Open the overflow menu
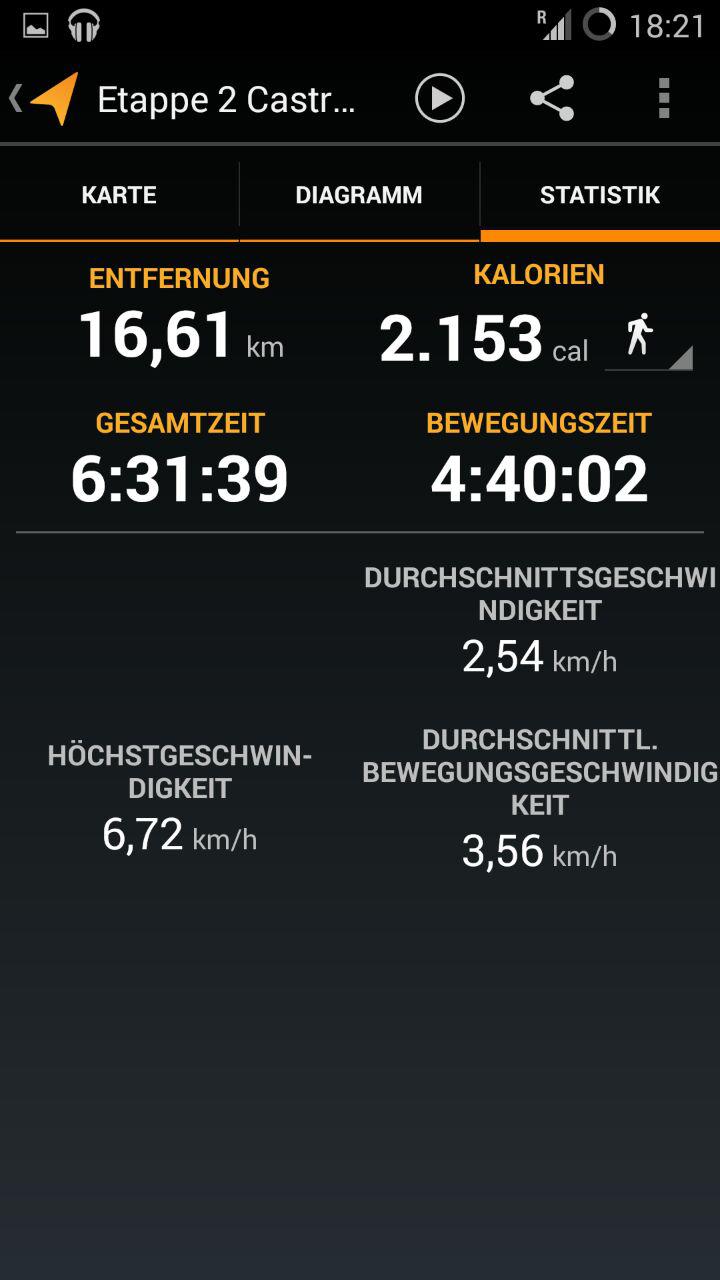The width and height of the screenshot is (720, 1280). point(663,99)
